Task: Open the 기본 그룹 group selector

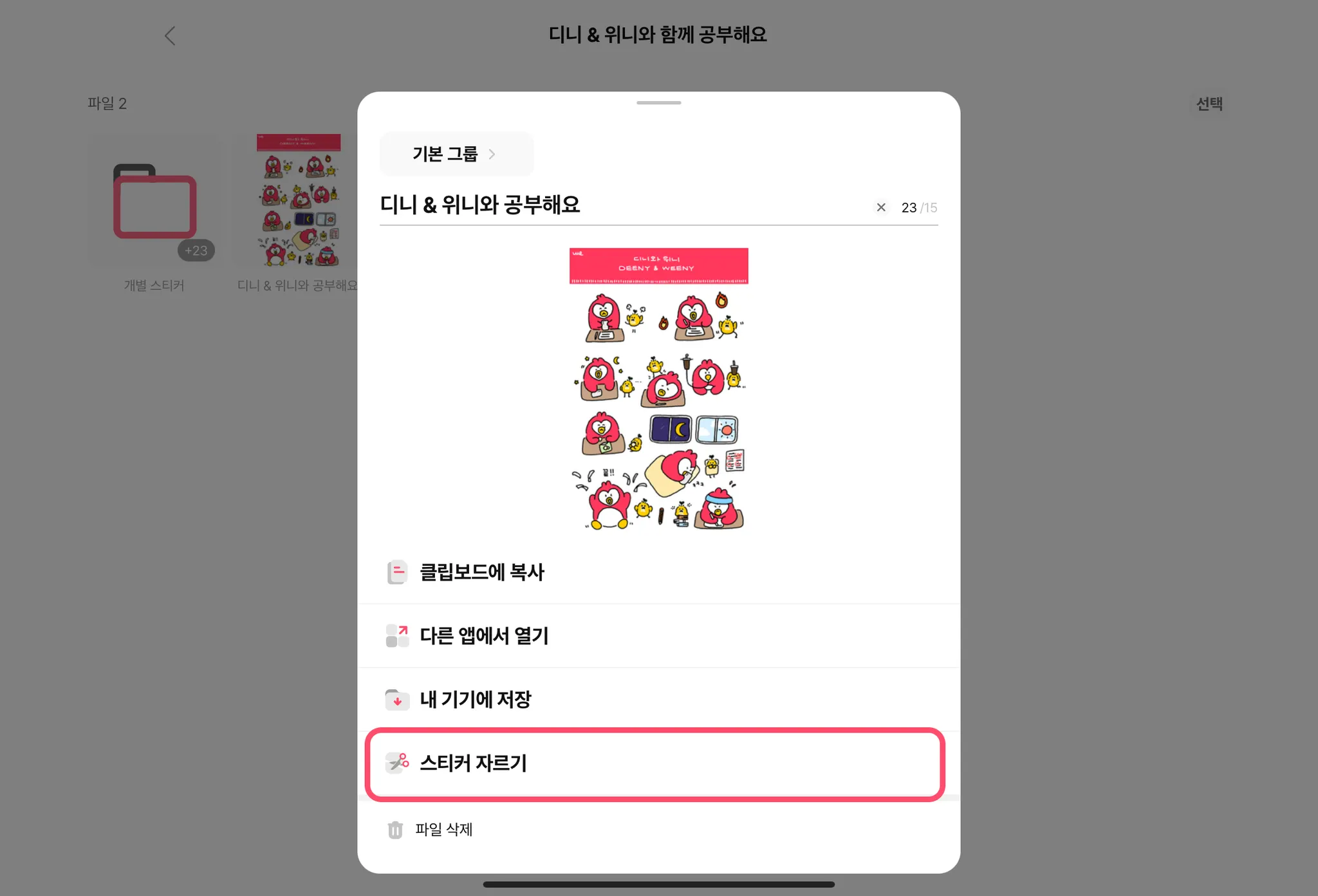Action: pyautogui.click(x=456, y=154)
